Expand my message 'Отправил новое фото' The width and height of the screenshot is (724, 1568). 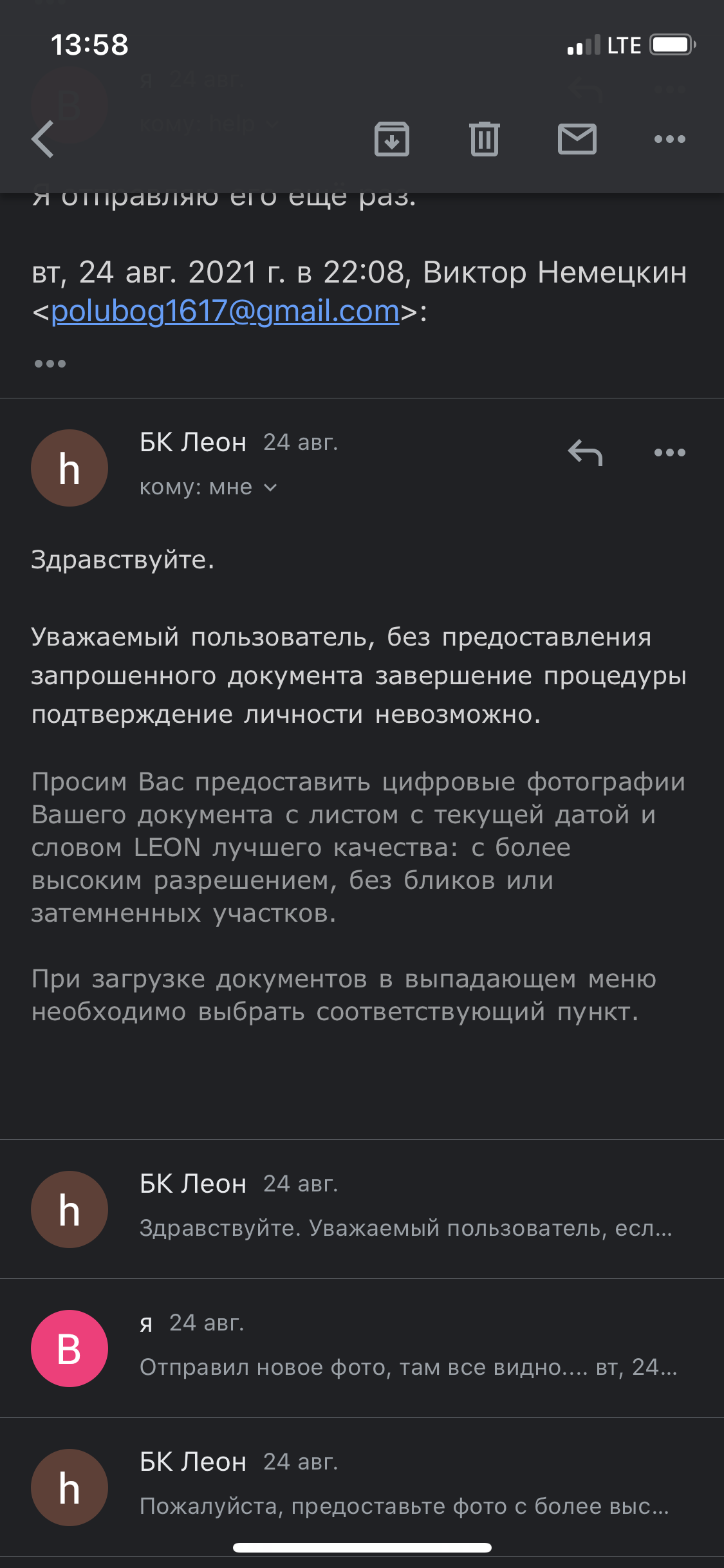(x=405, y=1348)
